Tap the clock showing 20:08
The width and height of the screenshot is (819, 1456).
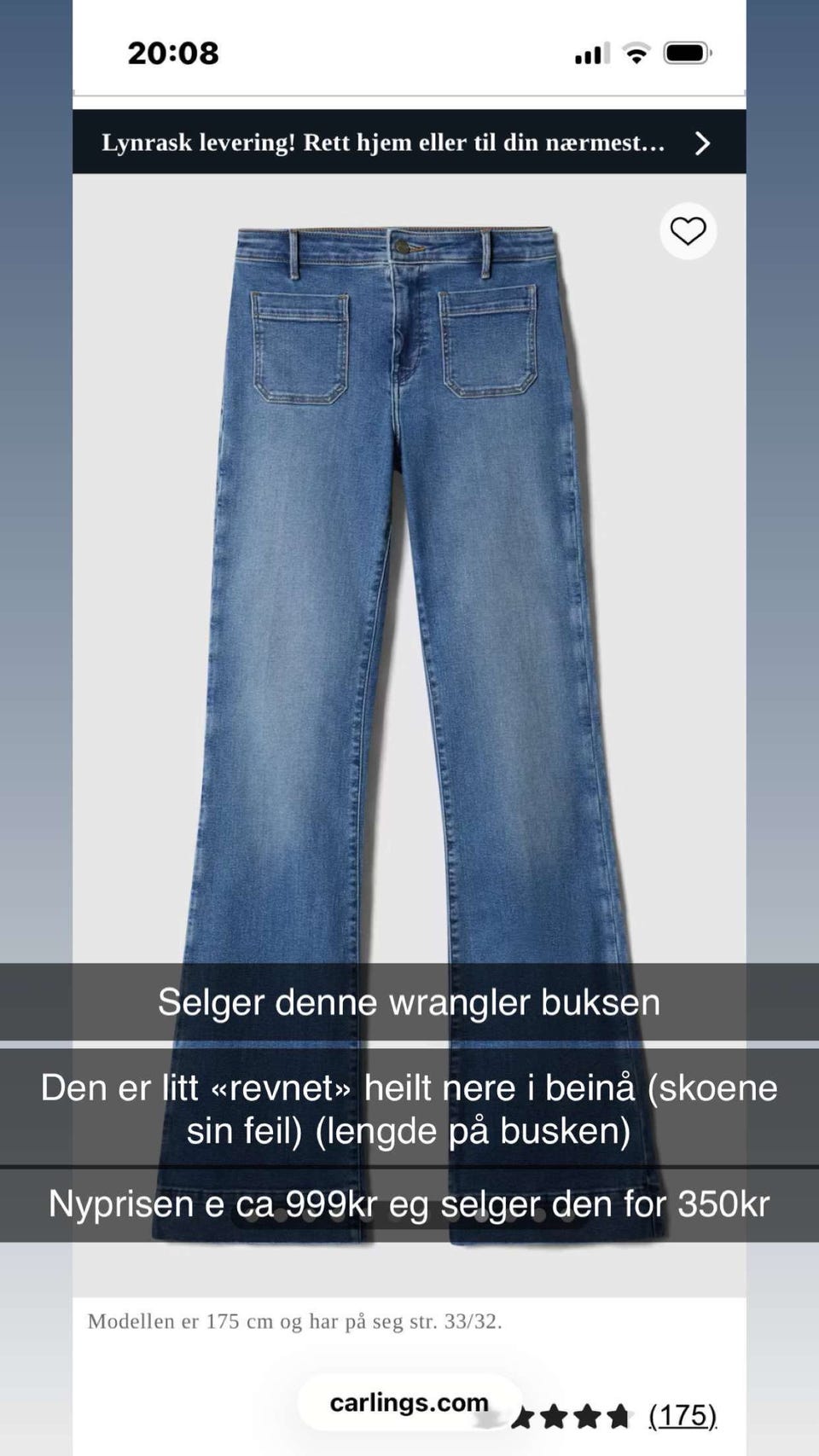tap(173, 52)
